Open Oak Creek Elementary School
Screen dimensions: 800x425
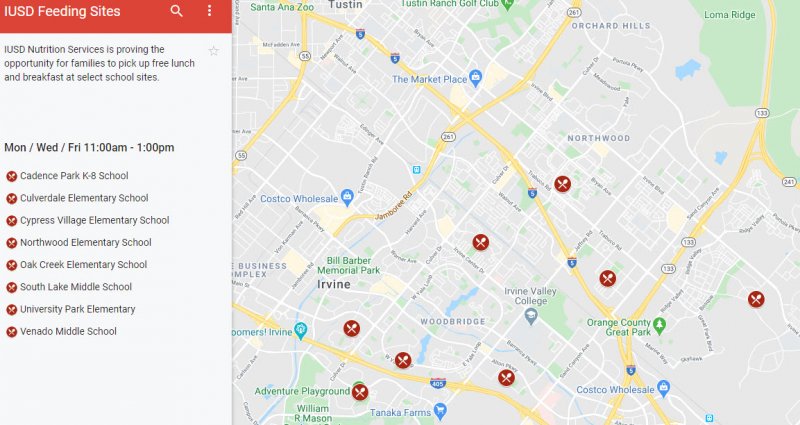[83, 265]
